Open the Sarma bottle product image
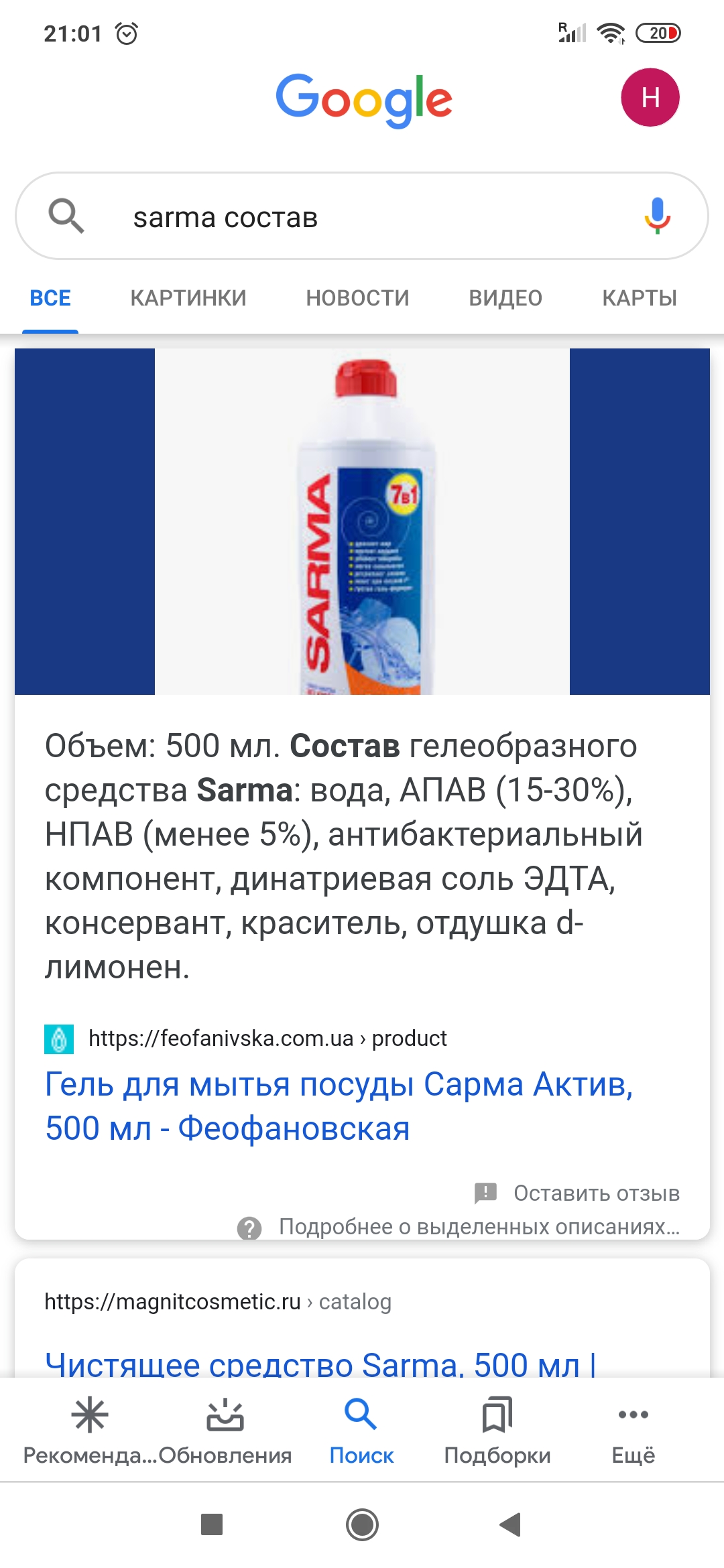The width and height of the screenshot is (724, 1568). (x=362, y=521)
